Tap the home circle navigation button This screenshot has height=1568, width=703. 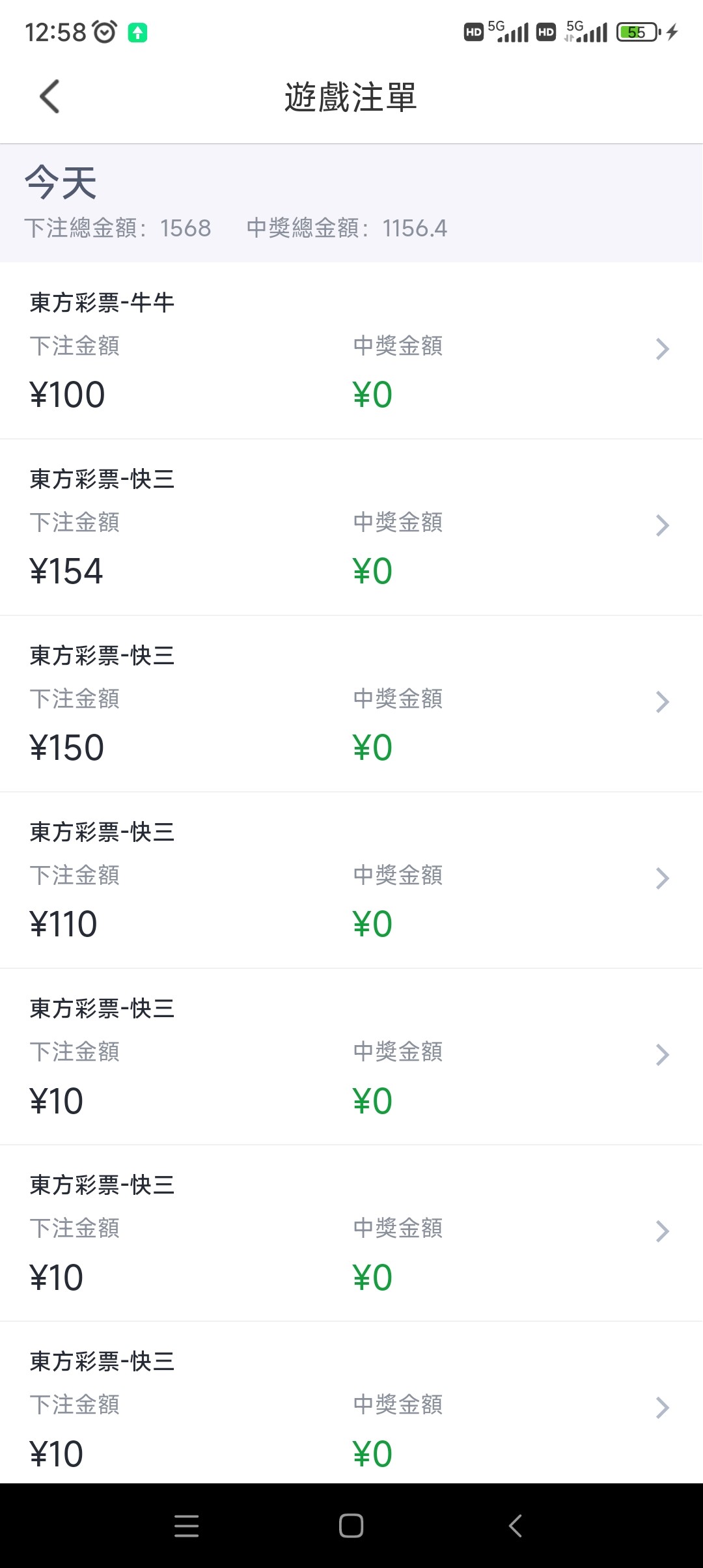click(351, 1525)
